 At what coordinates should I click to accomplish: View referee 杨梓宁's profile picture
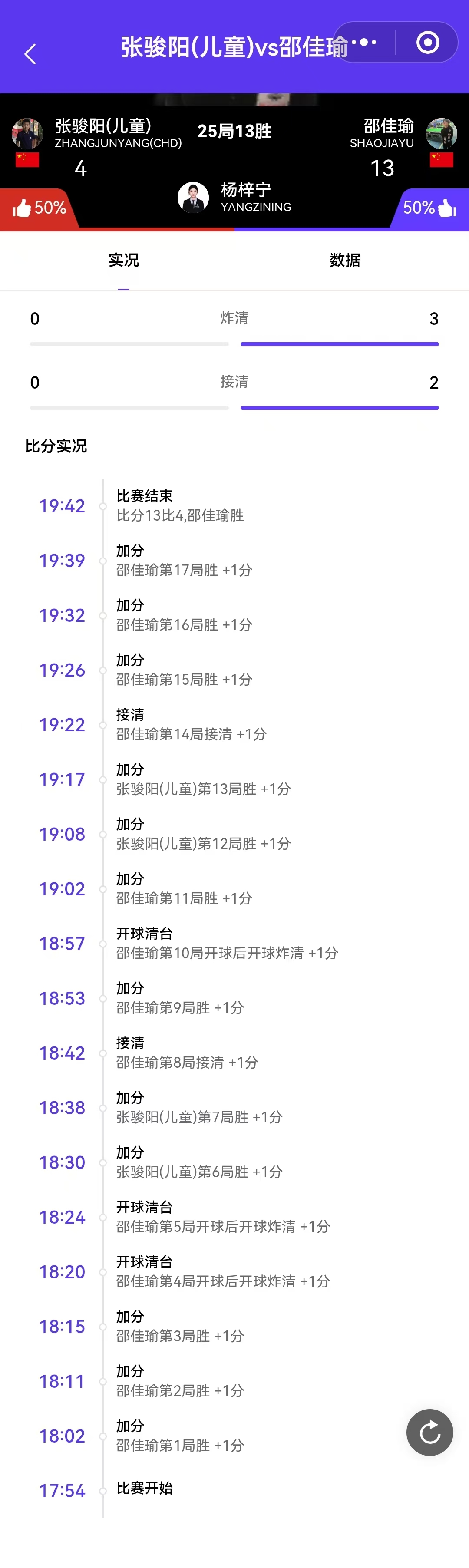coord(193,198)
